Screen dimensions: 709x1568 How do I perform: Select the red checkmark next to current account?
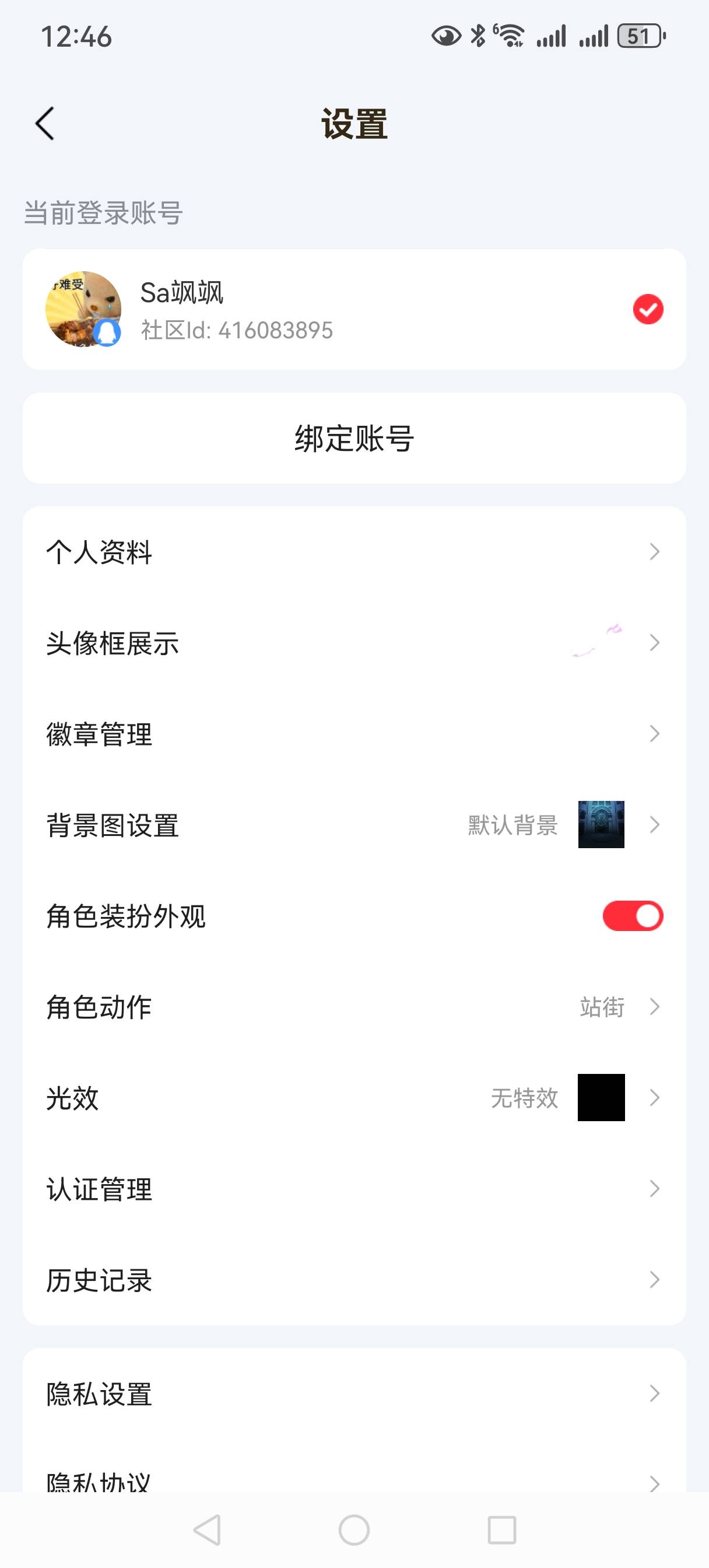648,309
